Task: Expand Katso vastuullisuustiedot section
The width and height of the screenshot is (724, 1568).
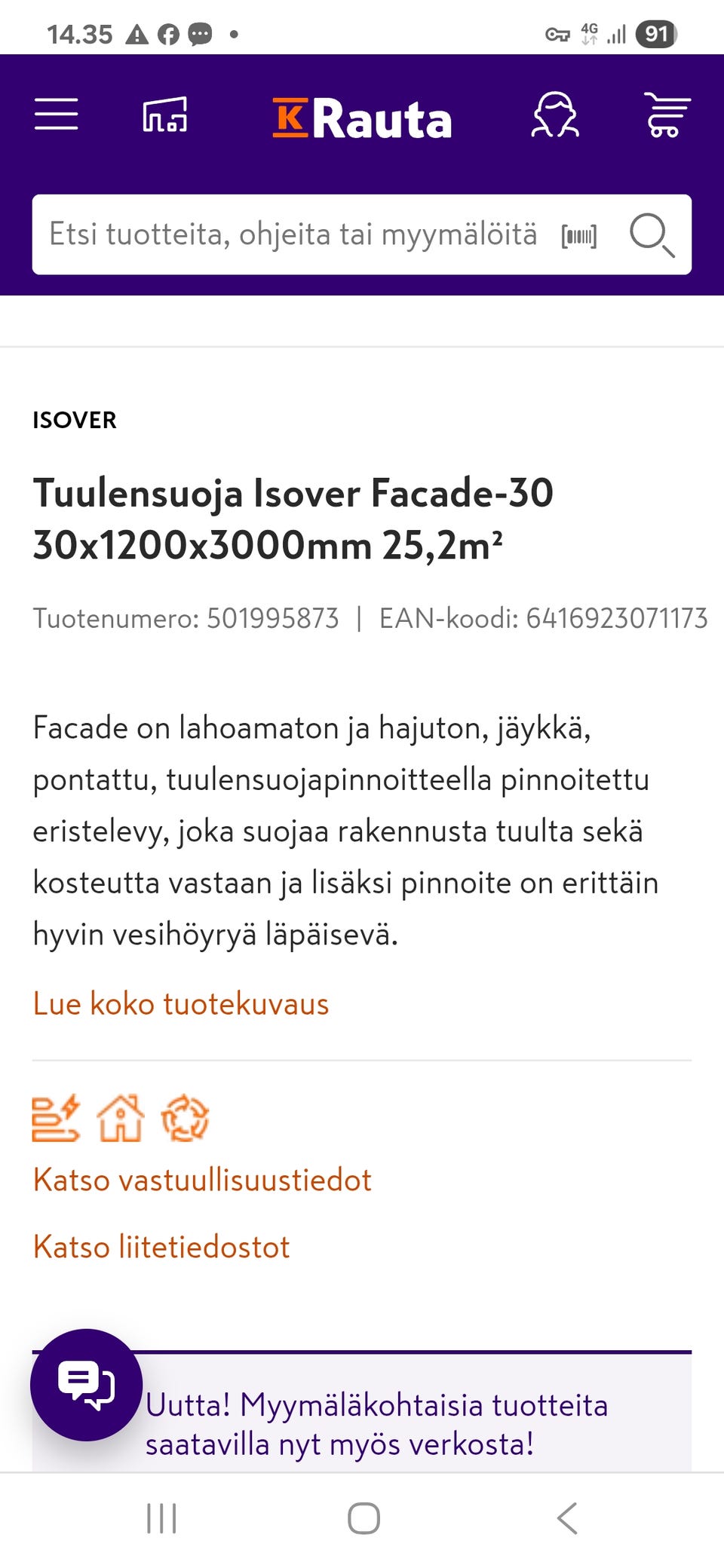Action: (x=201, y=1179)
